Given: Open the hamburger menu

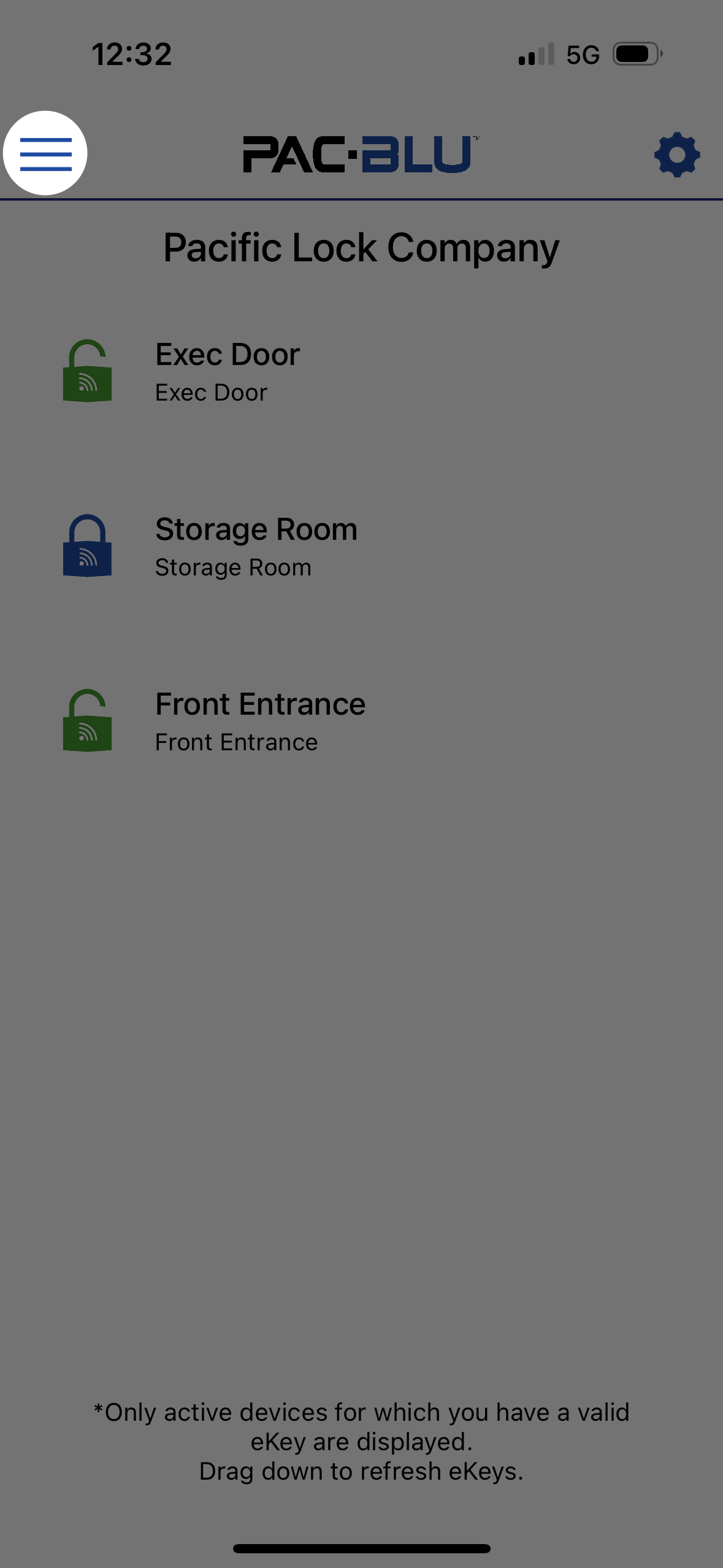Looking at the screenshot, I should [45, 153].
